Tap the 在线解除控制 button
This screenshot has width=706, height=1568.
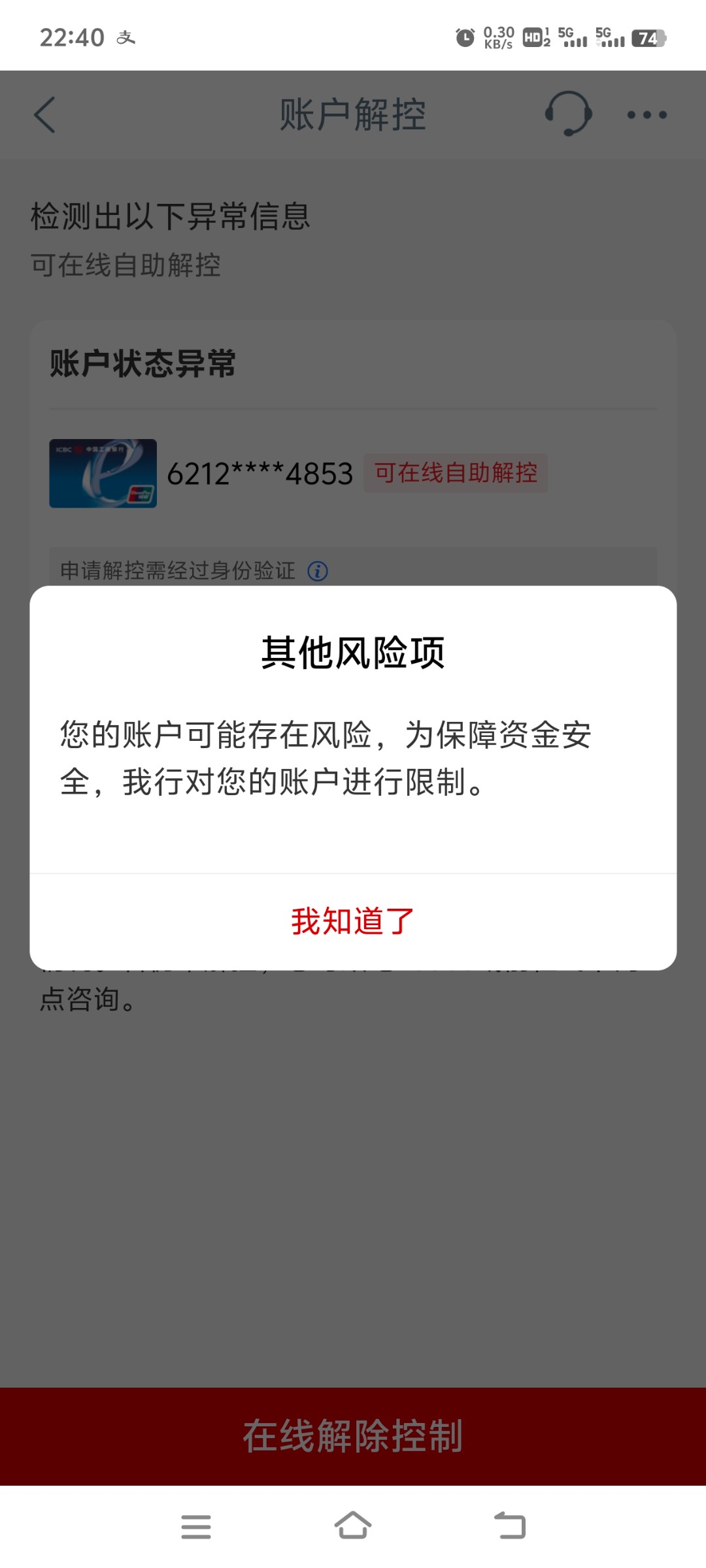point(353,1436)
